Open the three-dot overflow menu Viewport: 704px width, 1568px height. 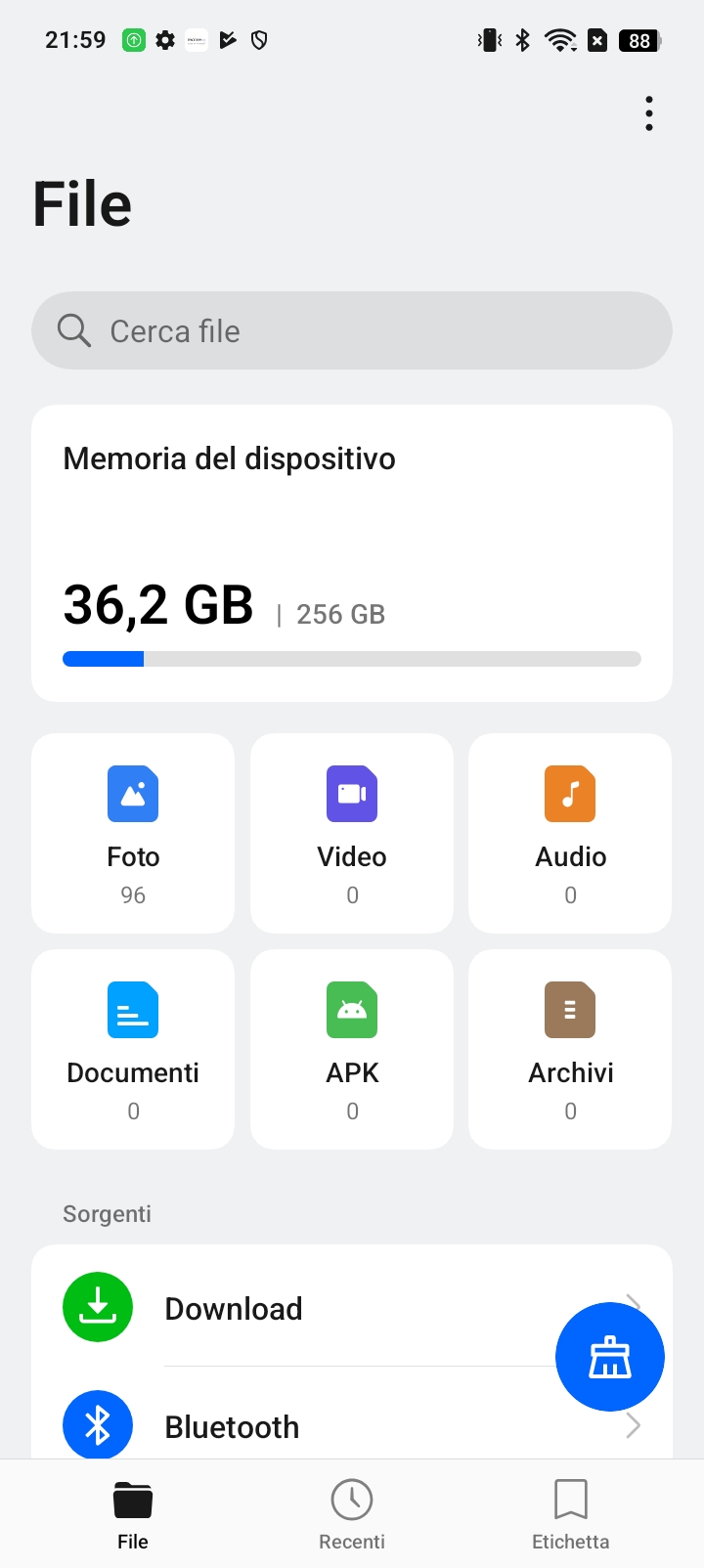(x=649, y=113)
